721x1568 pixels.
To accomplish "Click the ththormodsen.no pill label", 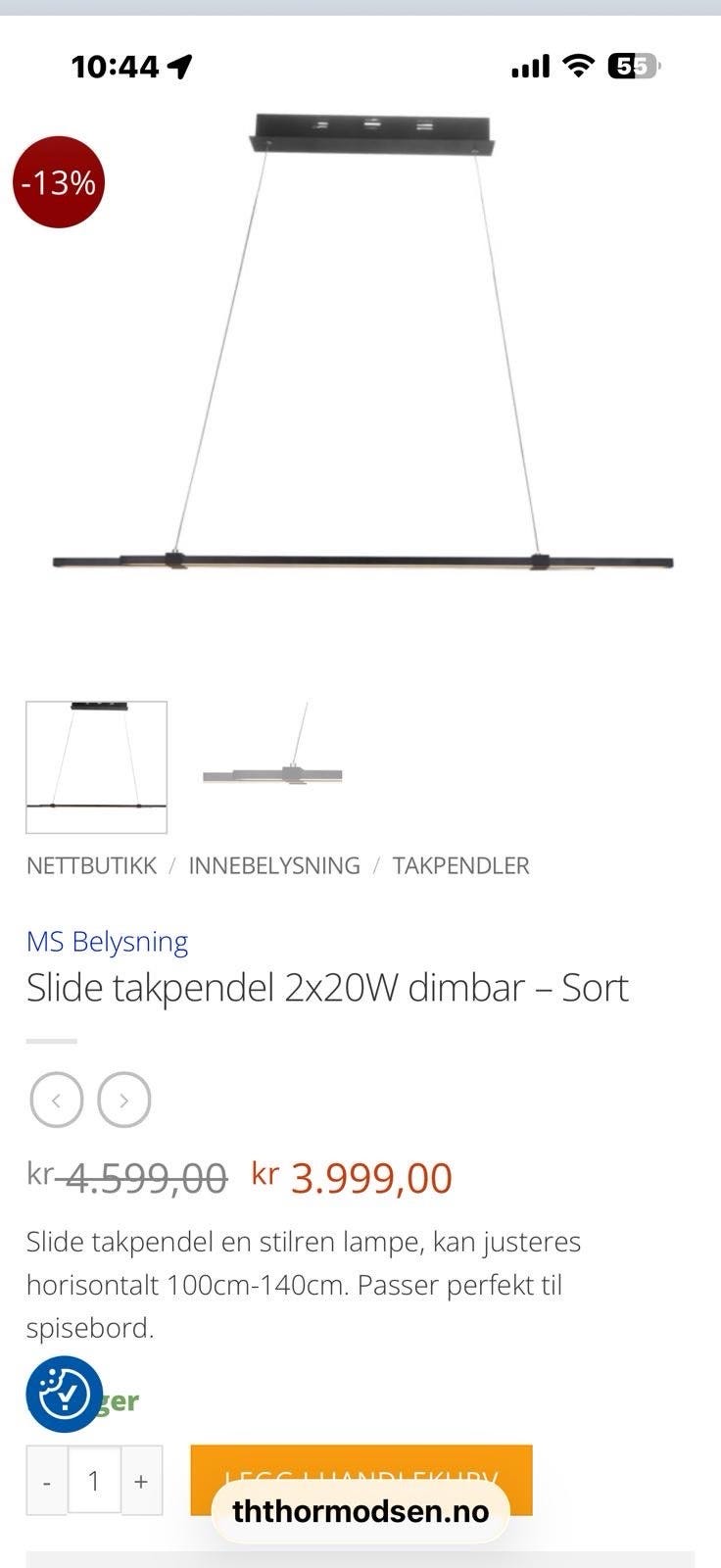I will coord(360,1511).
